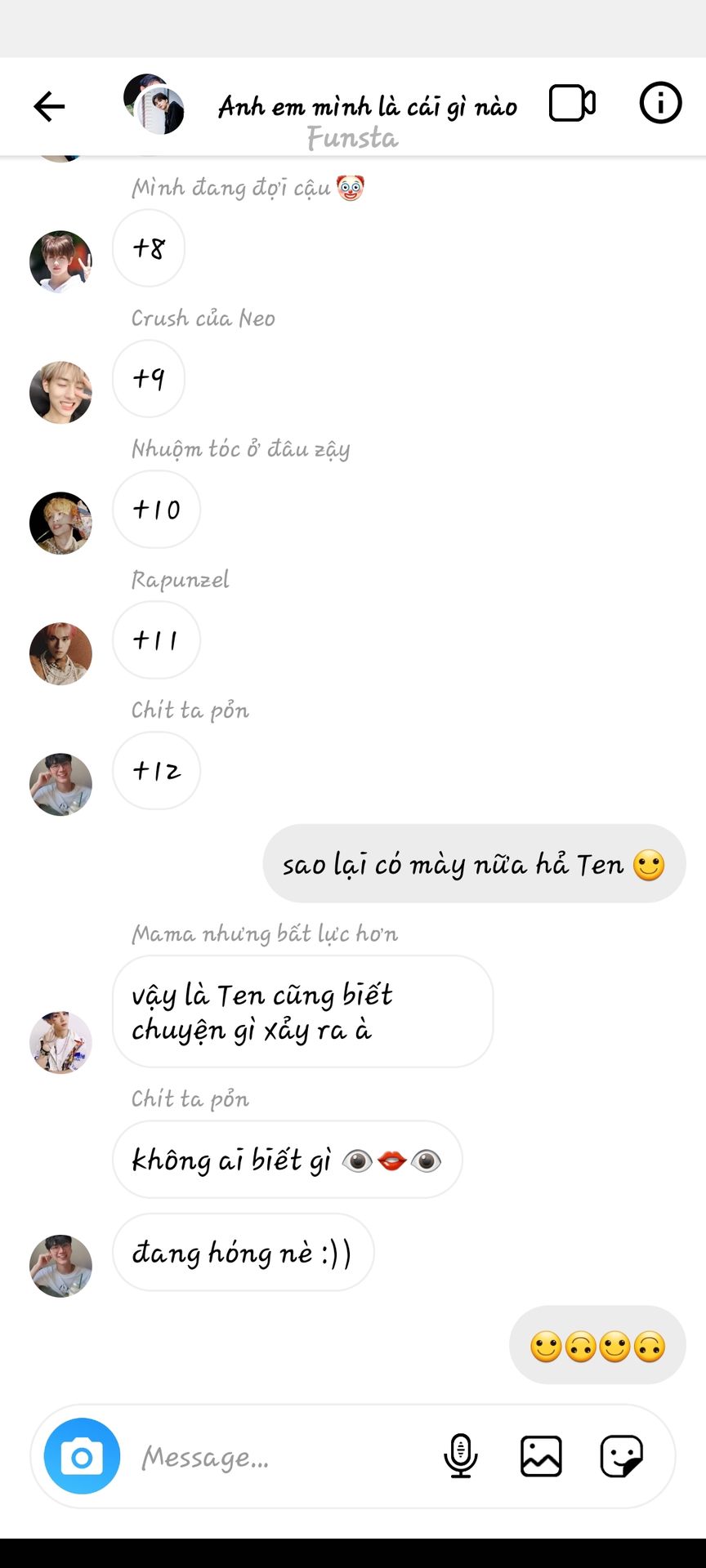706x1568 pixels.
Task: Open the sticker picker
Action: coord(622,1456)
